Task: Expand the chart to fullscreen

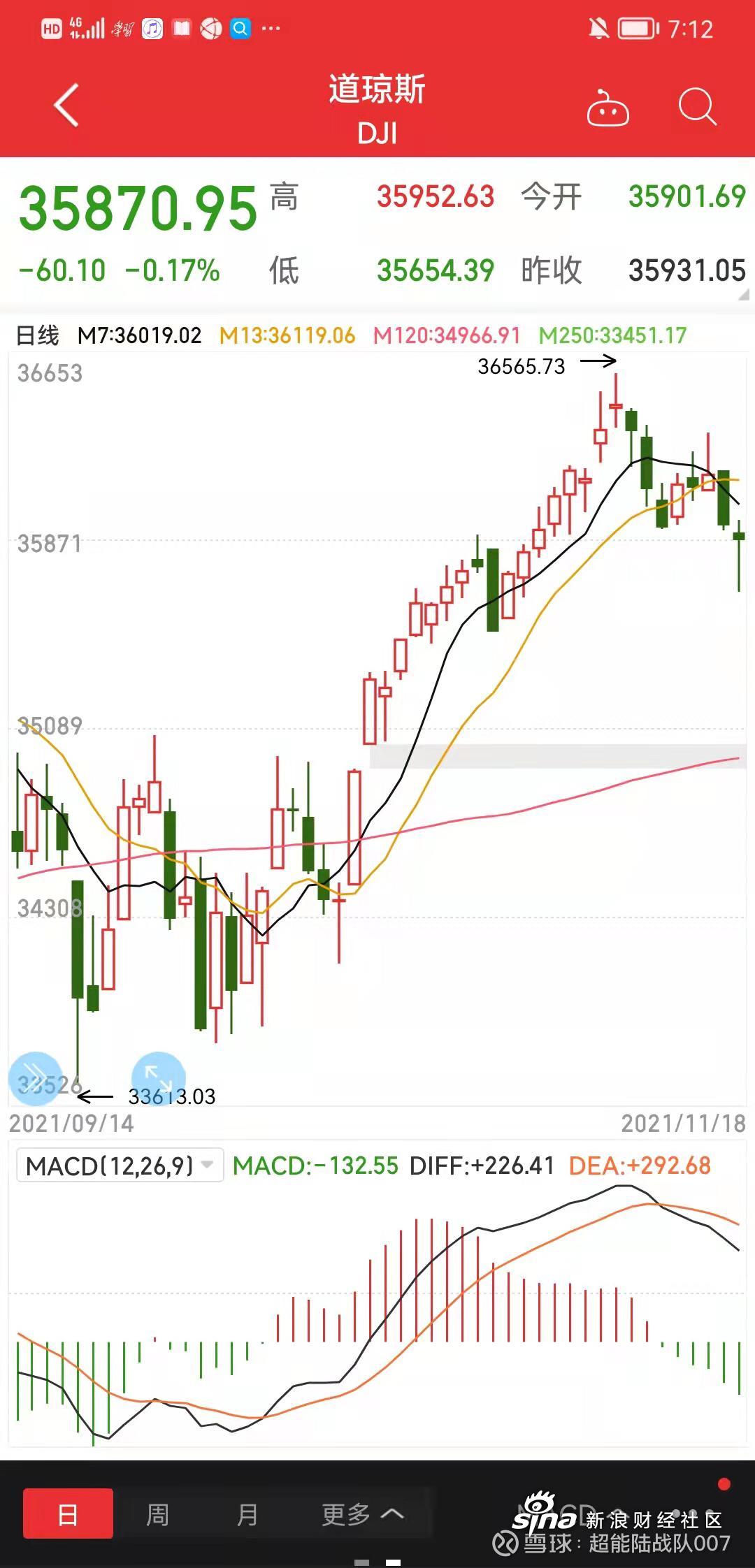Action: (158, 1078)
